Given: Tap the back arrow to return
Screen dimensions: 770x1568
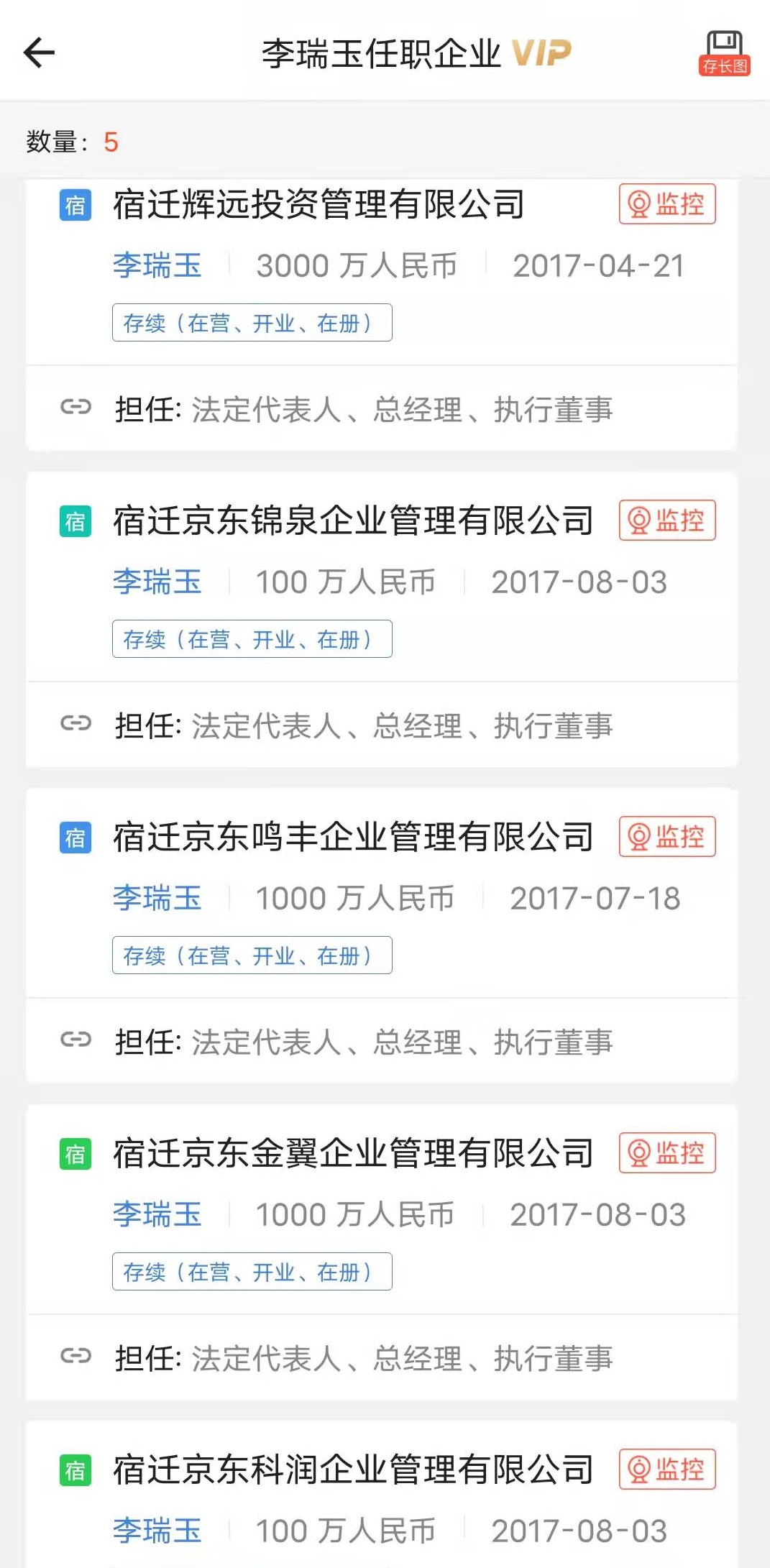Looking at the screenshot, I should click(39, 52).
